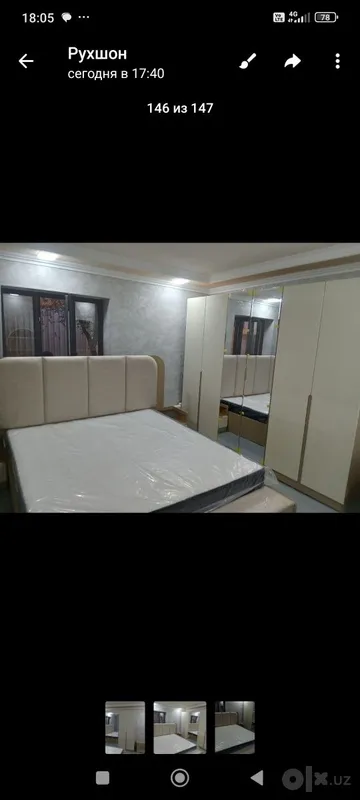The width and height of the screenshot is (360, 800).
Task: Open recent apps with the square button
Action: click(102, 778)
